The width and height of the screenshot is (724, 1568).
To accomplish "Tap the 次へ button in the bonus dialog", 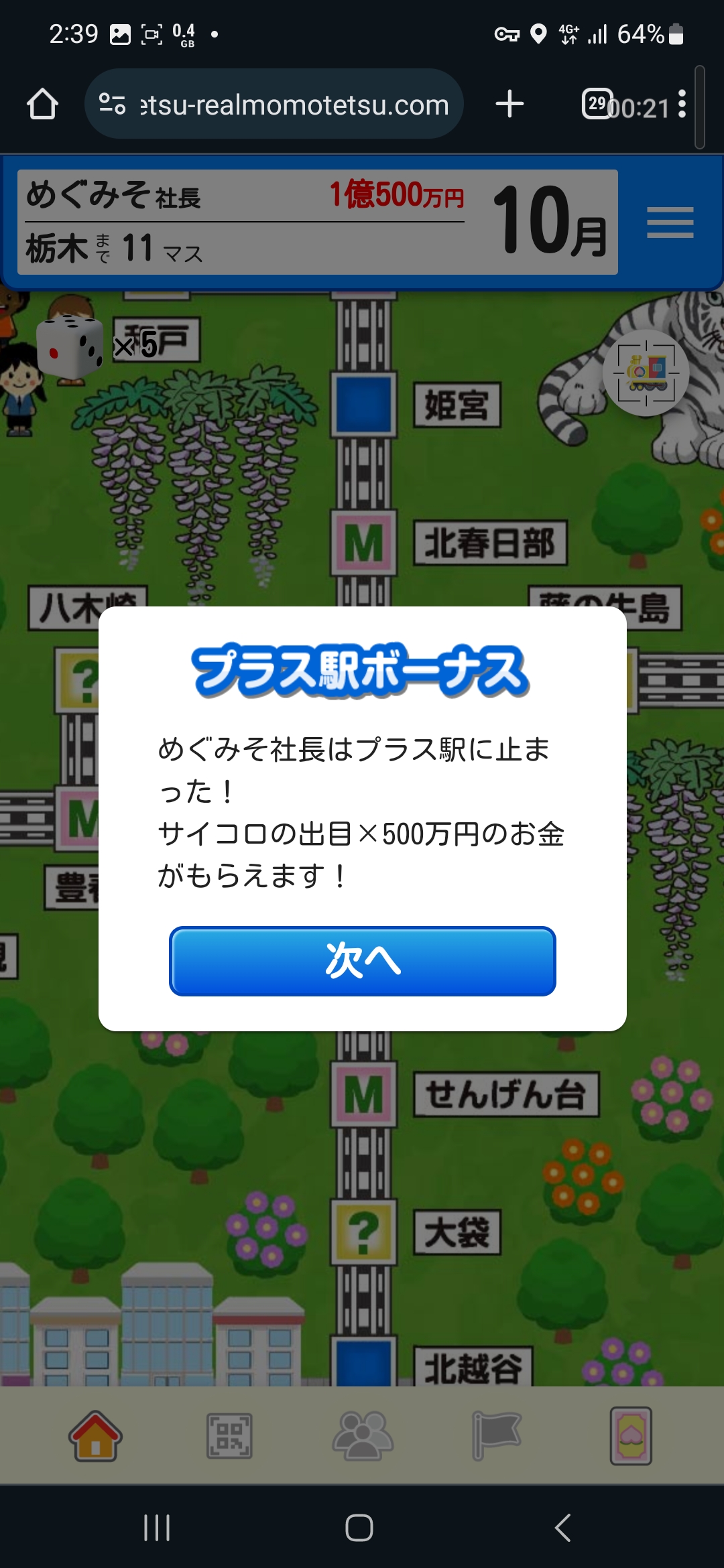I will tap(363, 961).
